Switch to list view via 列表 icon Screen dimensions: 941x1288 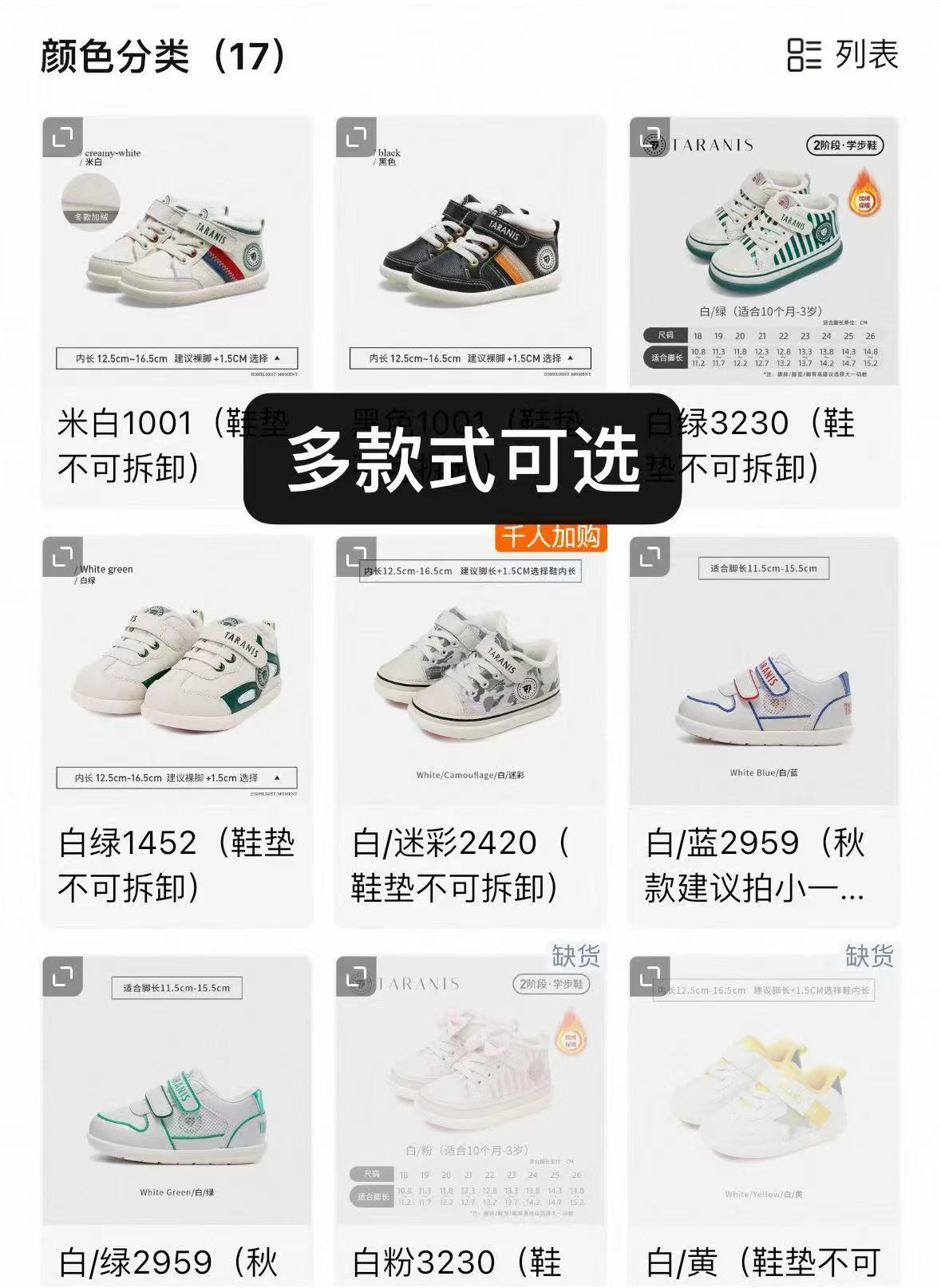(x=848, y=57)
